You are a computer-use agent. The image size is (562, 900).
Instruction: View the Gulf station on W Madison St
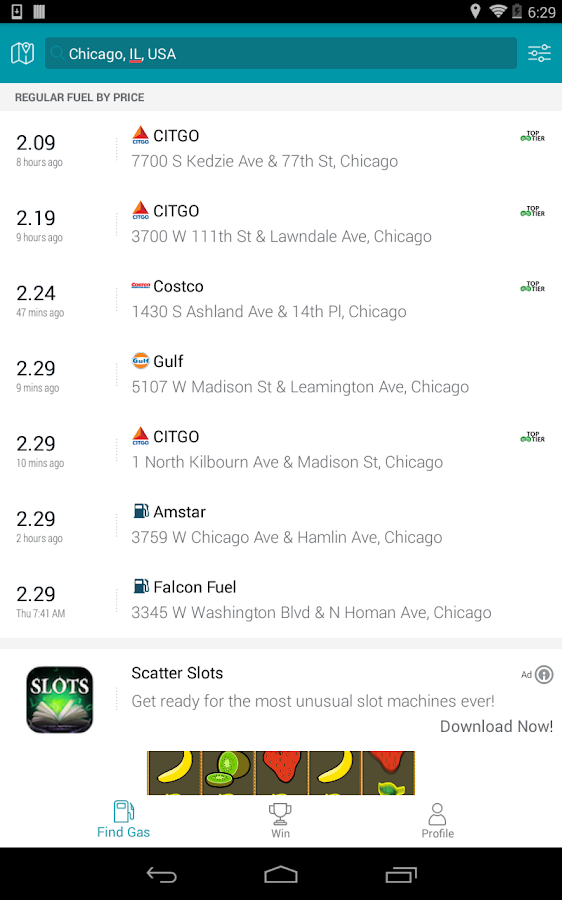281,374
